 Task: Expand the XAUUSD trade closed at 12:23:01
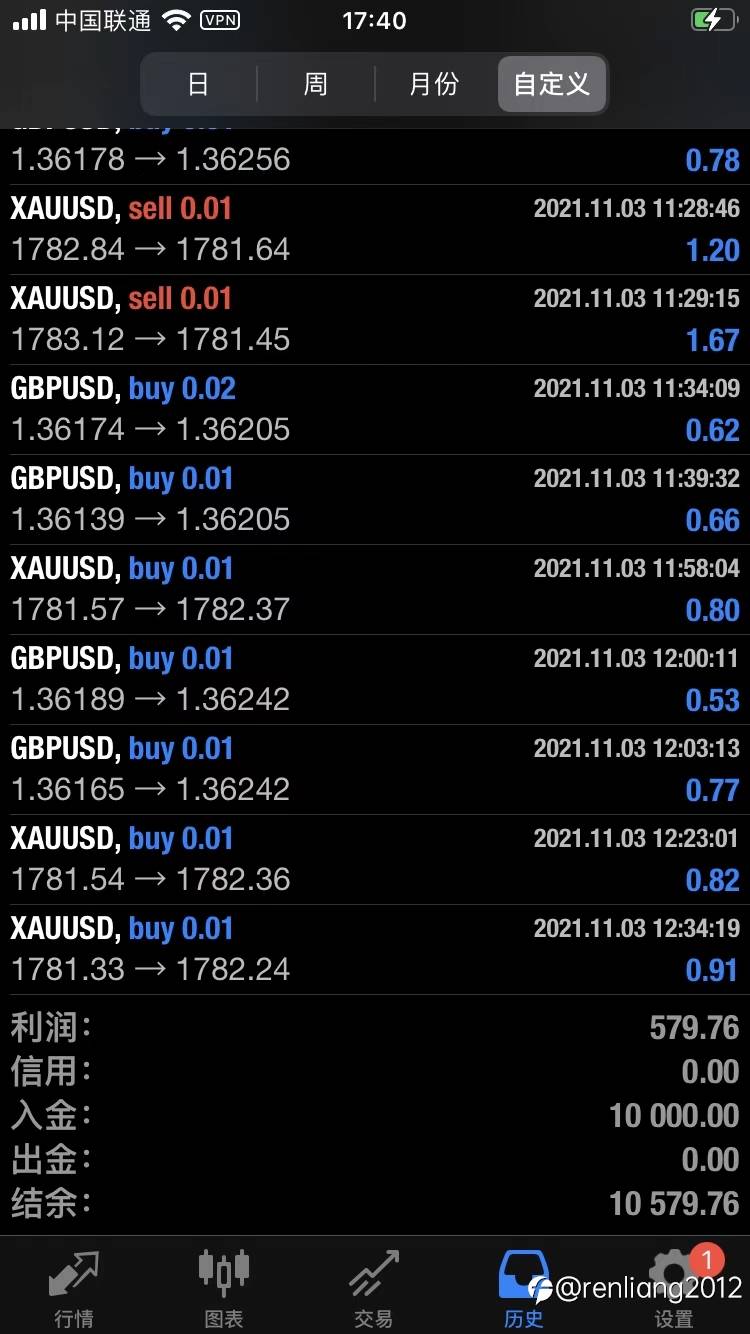coord(375,860)
